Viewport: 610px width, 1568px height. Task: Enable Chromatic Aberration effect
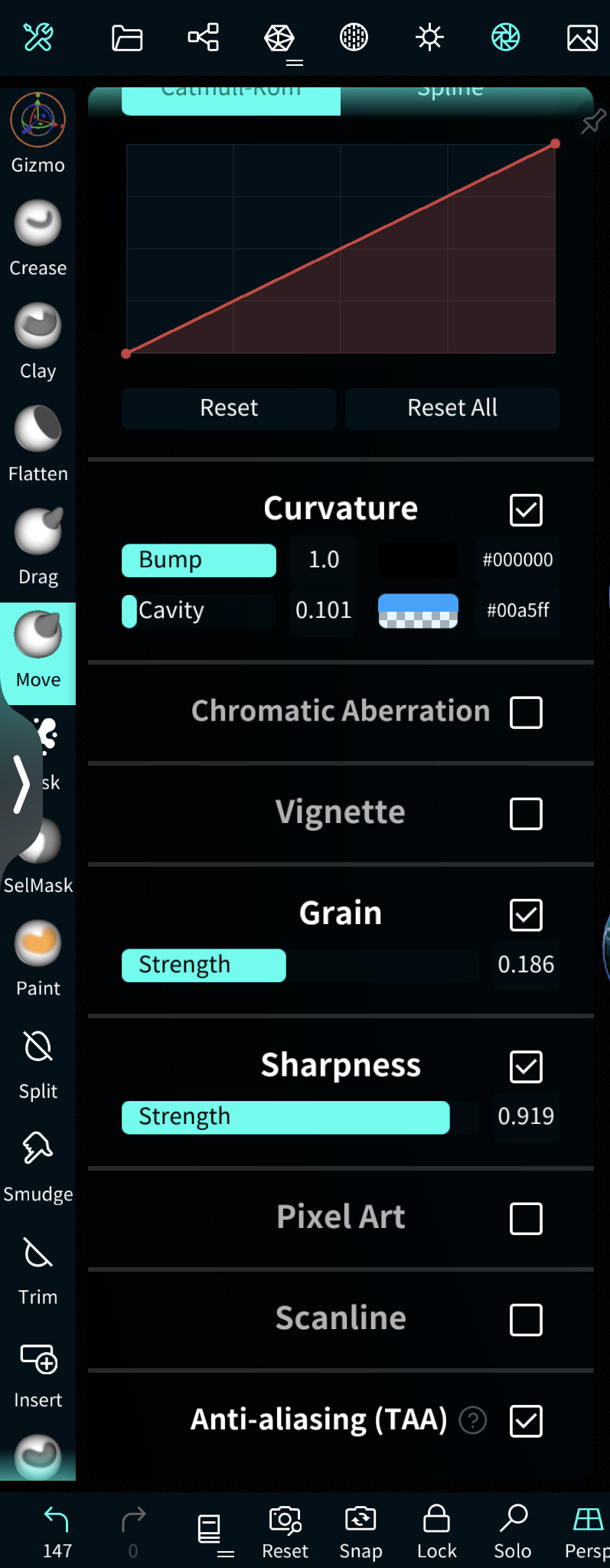pyautogui.click(x=526, y=712)
